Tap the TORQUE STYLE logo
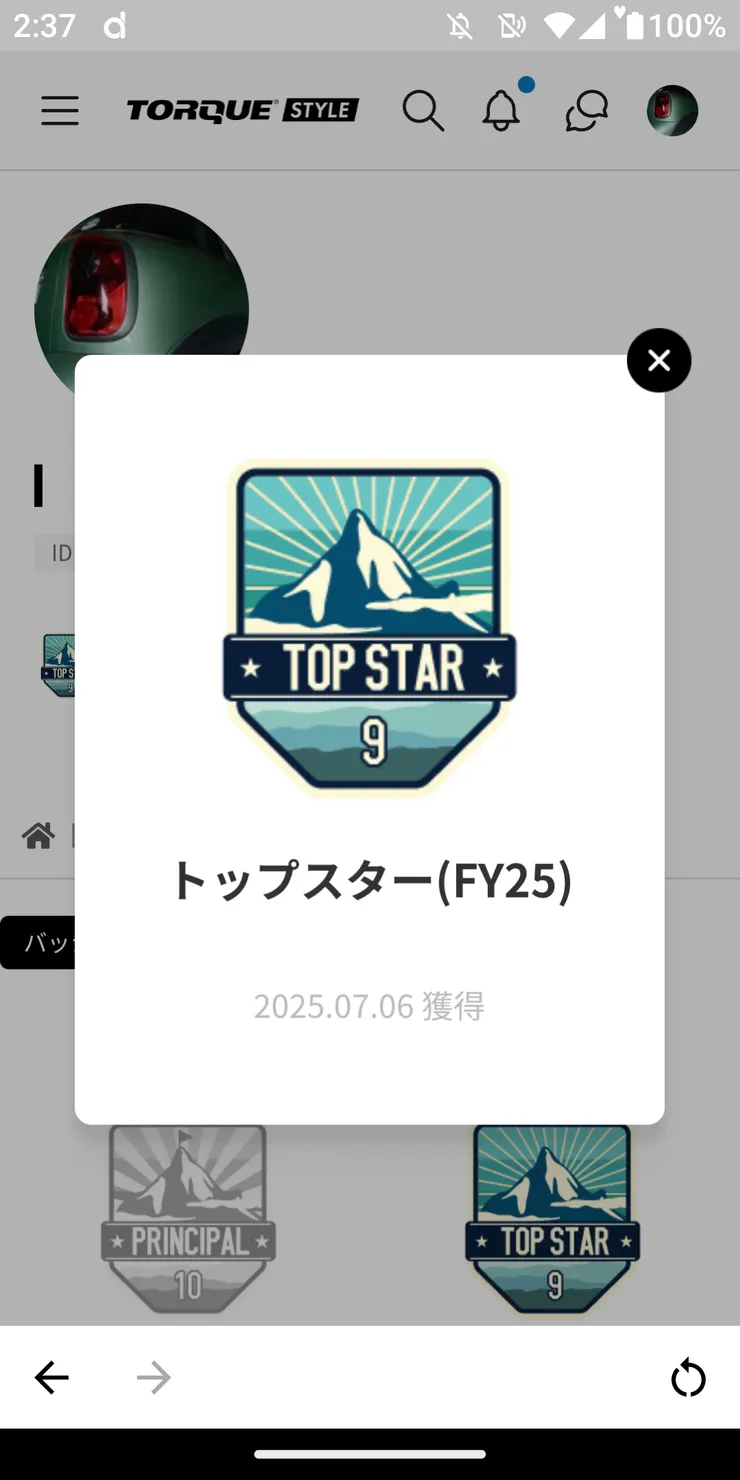 pos(240,110)
